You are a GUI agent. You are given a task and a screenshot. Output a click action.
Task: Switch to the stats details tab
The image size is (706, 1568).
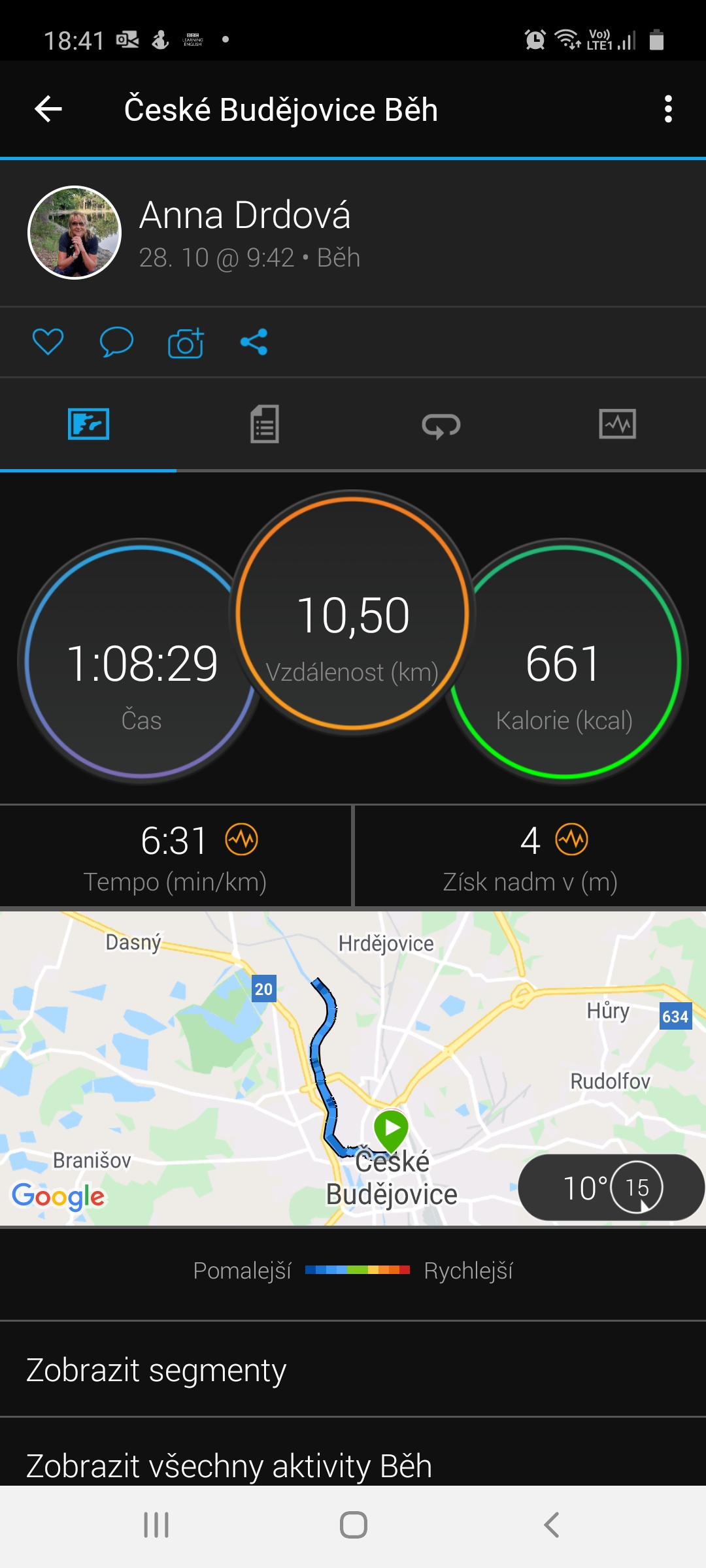point(265,425)
